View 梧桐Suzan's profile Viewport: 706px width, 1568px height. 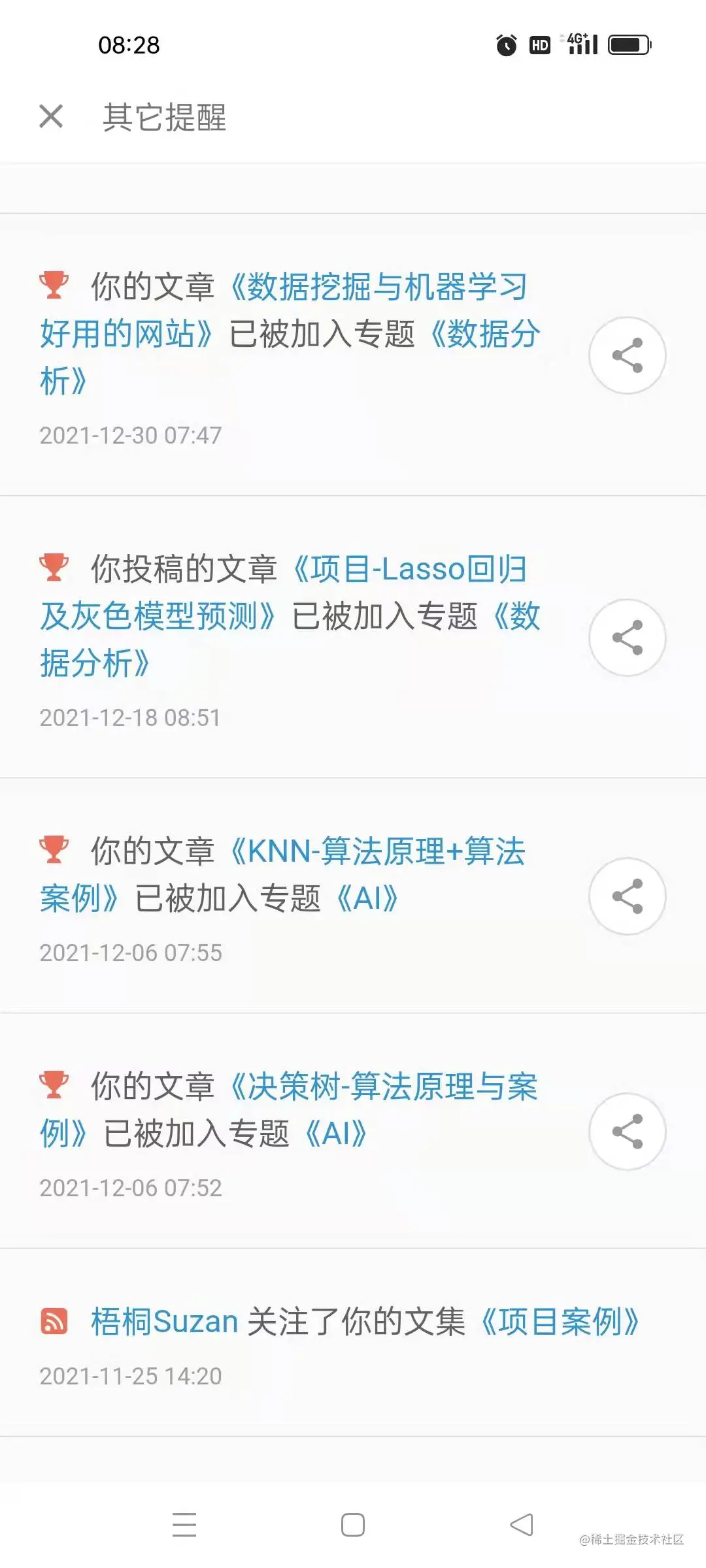(164, 1322)
